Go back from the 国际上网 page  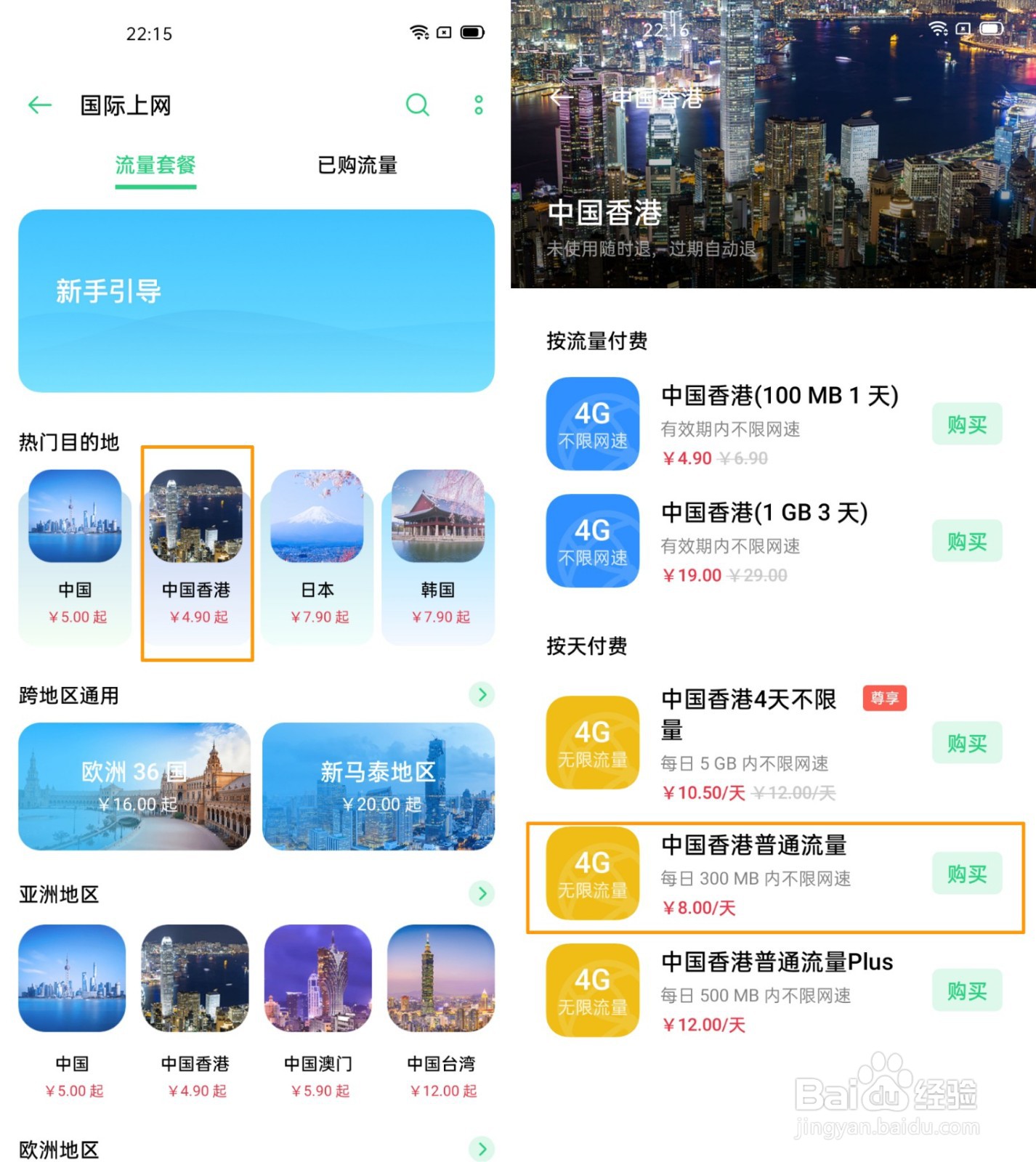point(40,105)
